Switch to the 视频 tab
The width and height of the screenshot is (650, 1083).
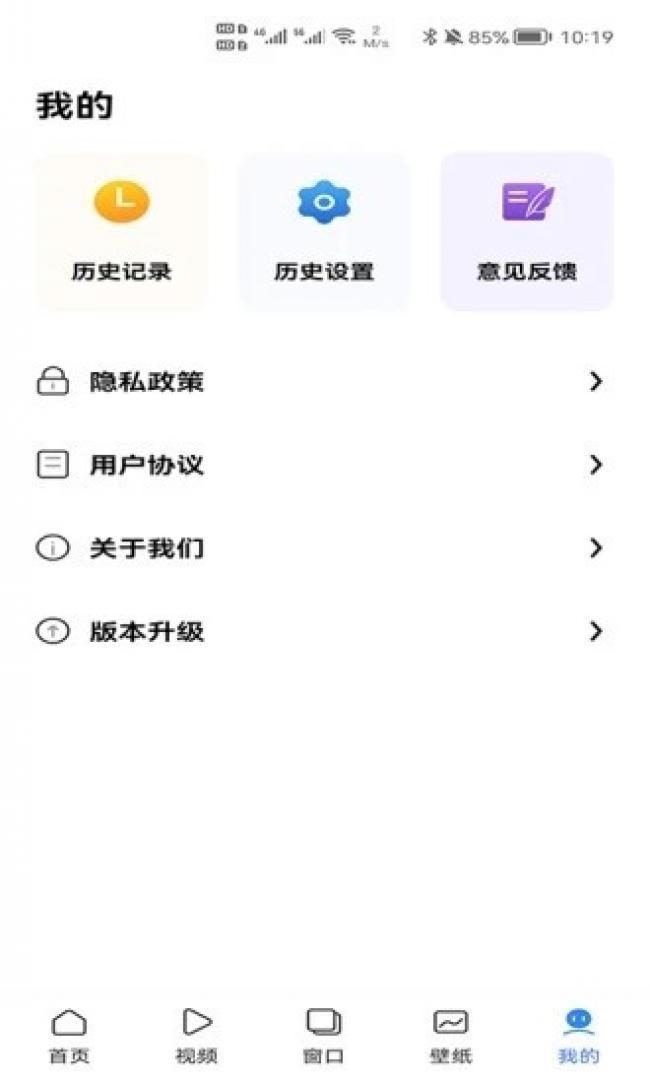click(x=197, y=1035)
